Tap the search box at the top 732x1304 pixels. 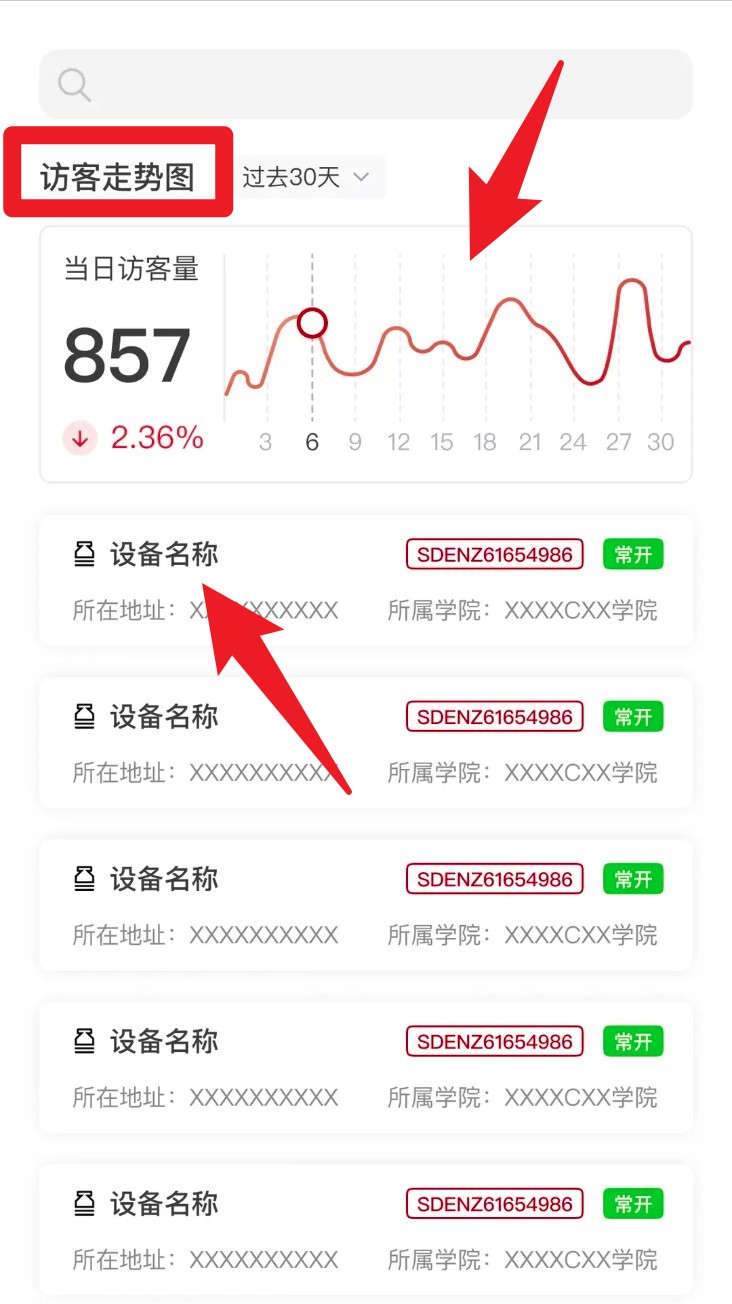[x=366, y=85]
